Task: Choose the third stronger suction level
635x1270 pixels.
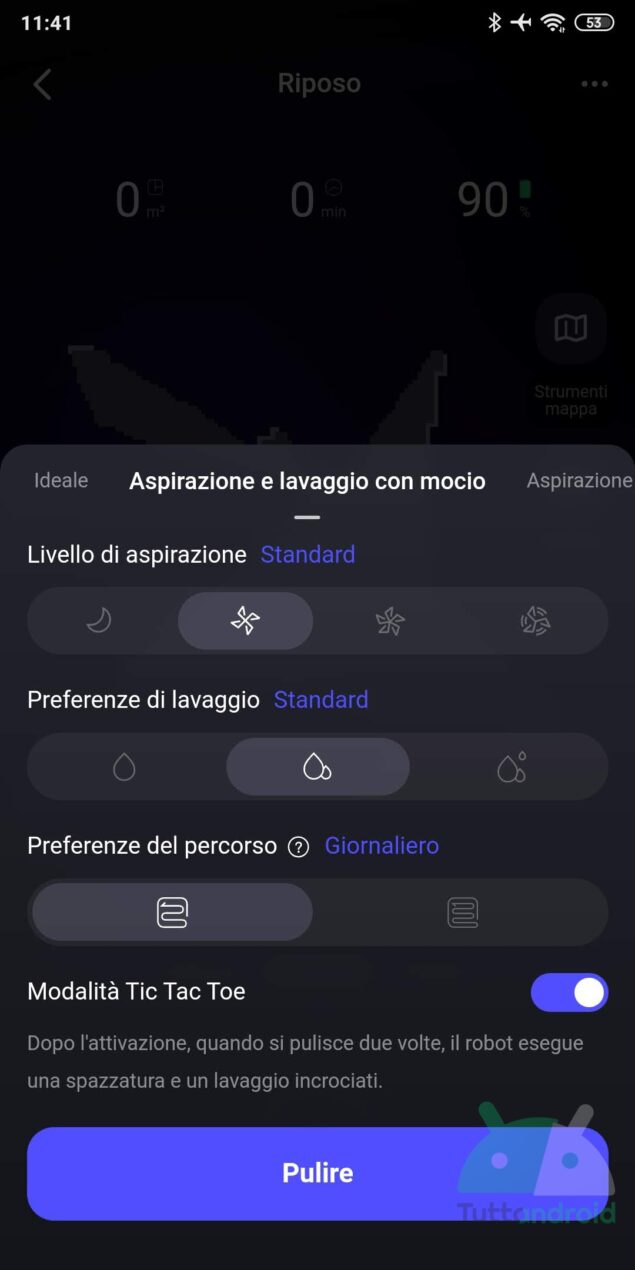Action: click(390, 621)
